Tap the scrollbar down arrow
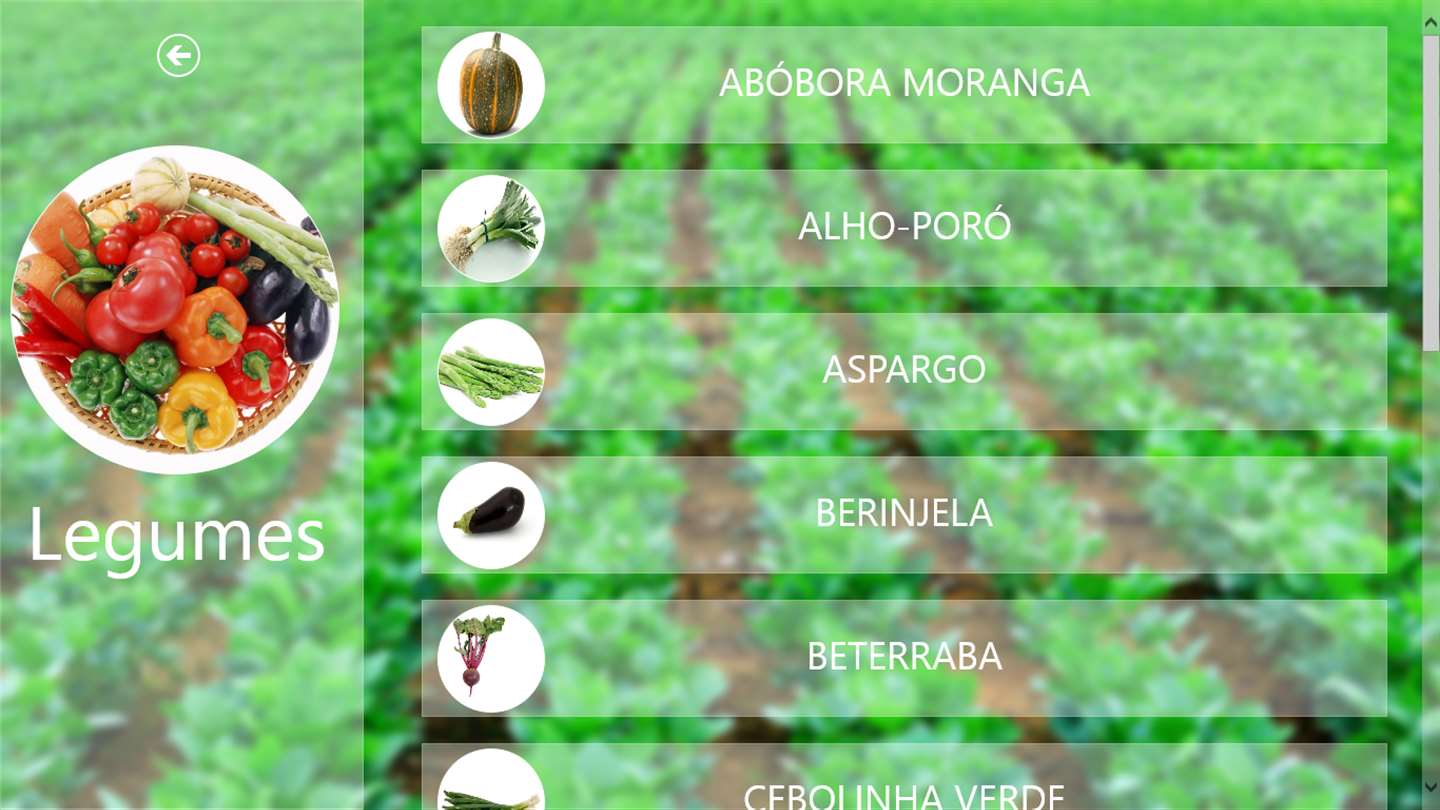Screen dimensions: 1440x810 (1431, 787)
